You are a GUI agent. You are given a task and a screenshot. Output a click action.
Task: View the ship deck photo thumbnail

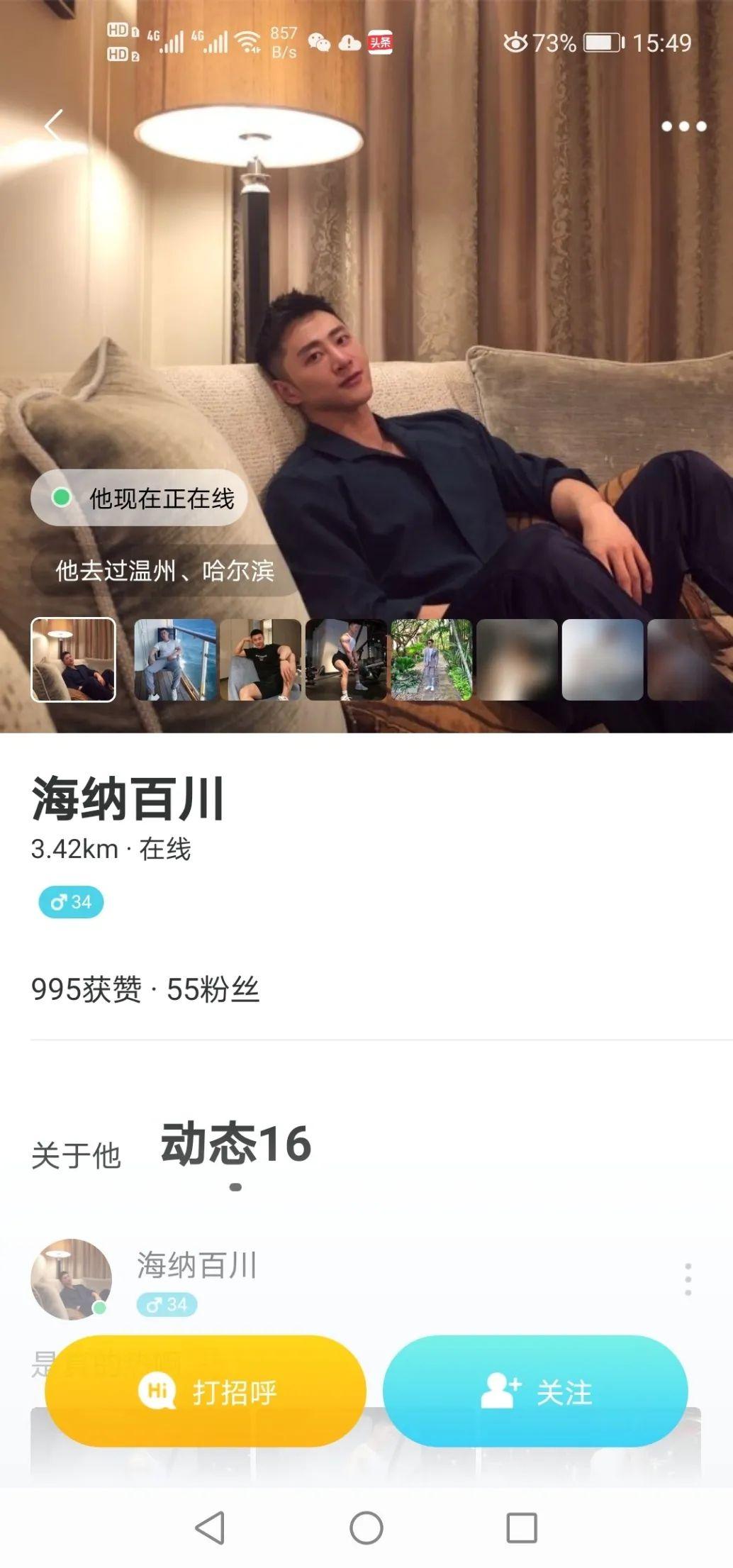pyautogui.click(x=175, y=660)
